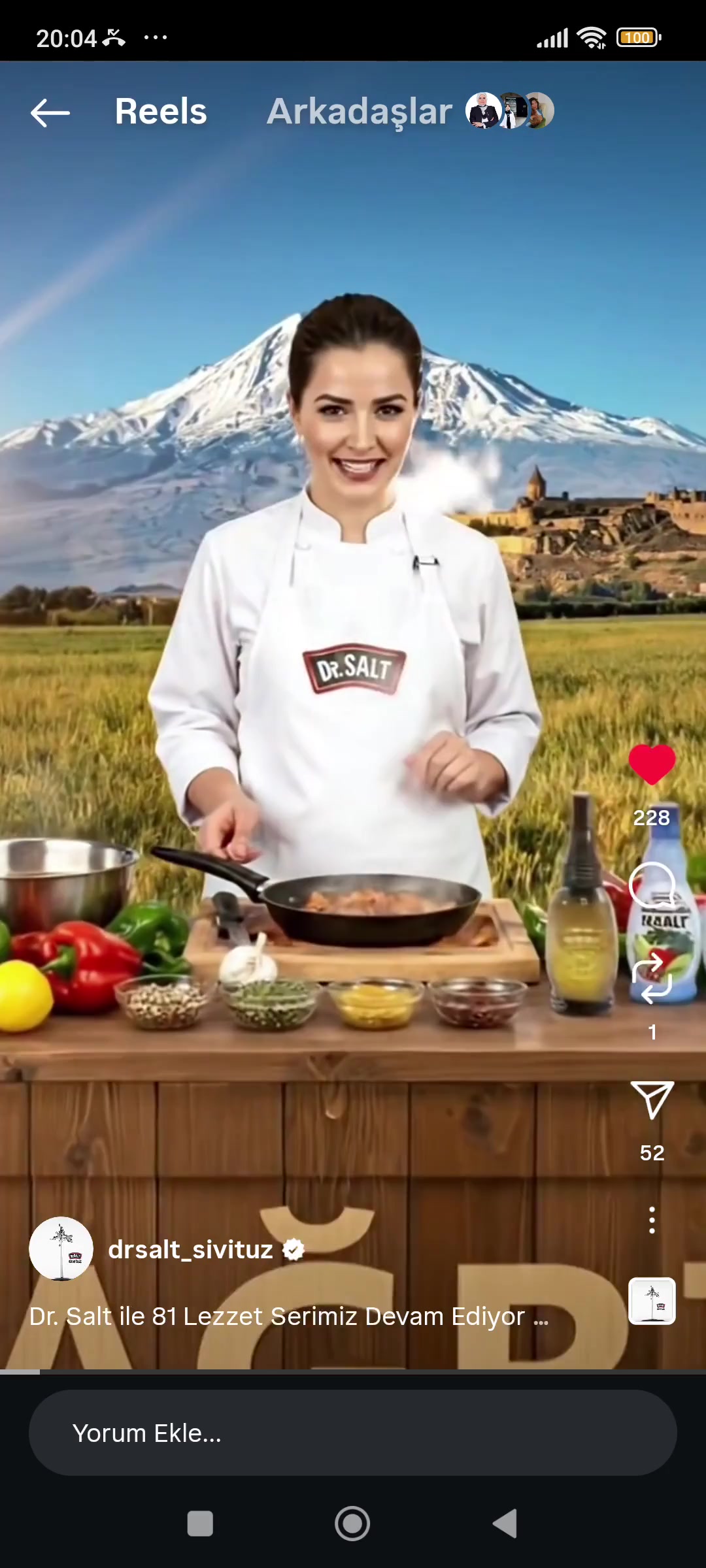Visit the drsalt_sivituz username link
Viewport: 706px width, 1568px height.
(190, 1249)
